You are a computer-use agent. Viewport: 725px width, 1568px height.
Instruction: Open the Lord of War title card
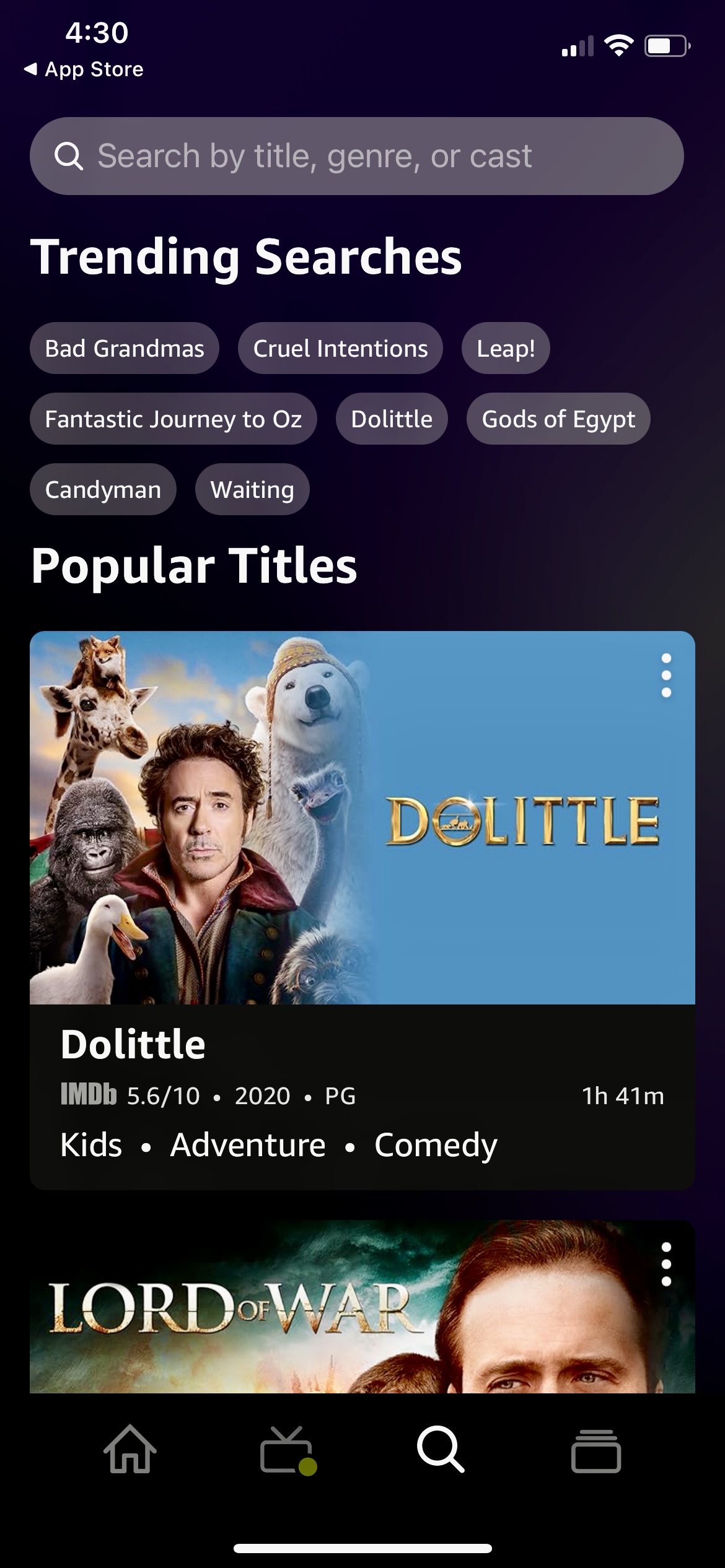coord(362,1307)
